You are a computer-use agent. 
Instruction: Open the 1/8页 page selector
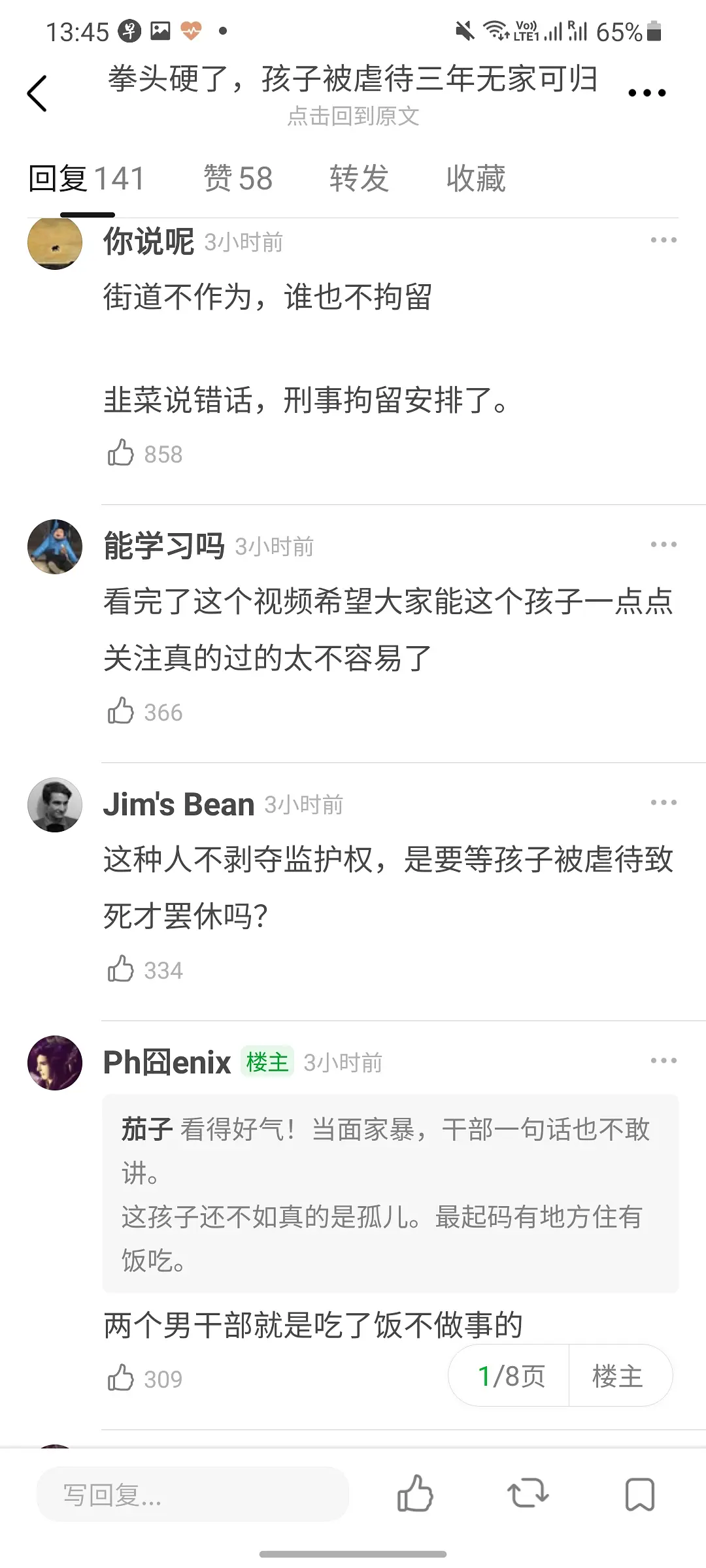(x=511, y=1375)
